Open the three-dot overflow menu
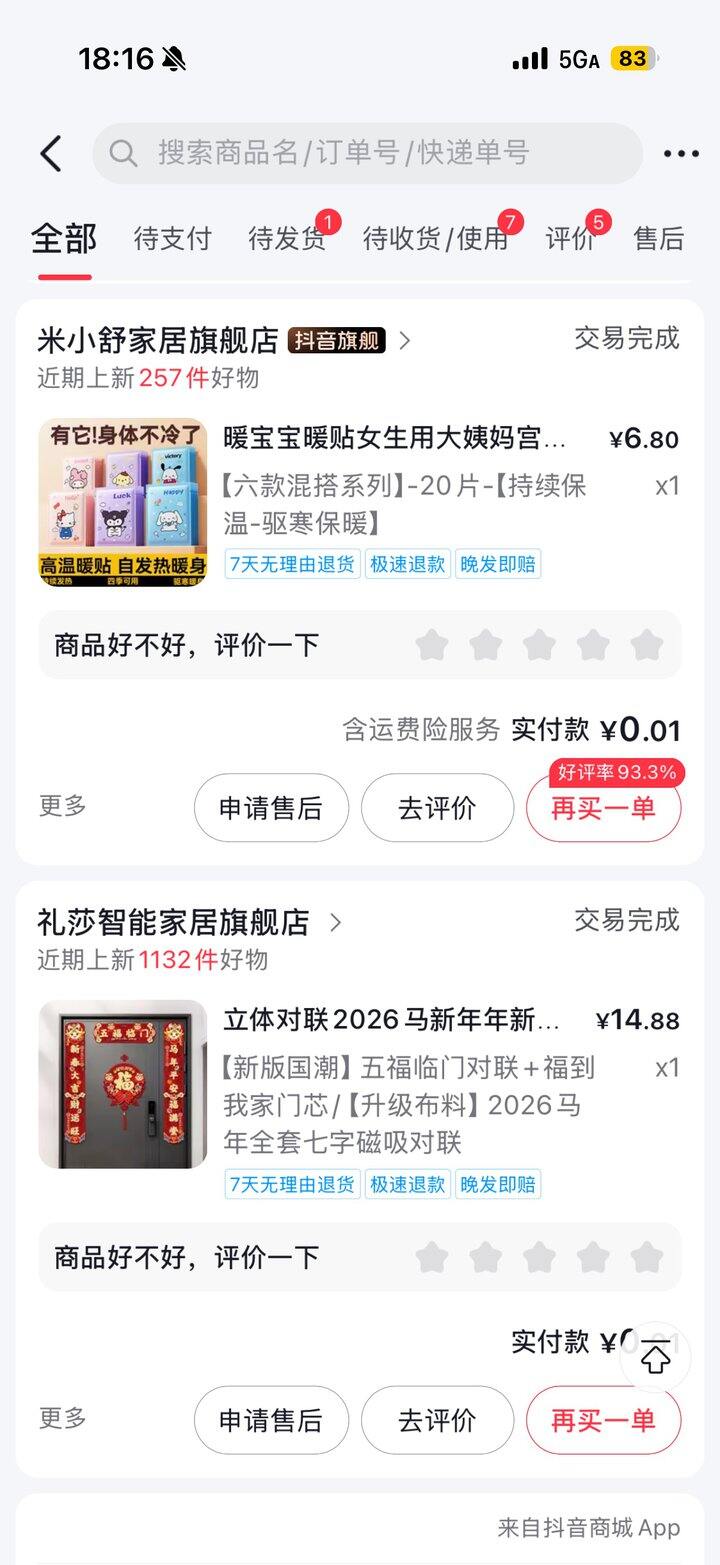The height and width of the screenshot is (1565, 720). coord(681,153)
